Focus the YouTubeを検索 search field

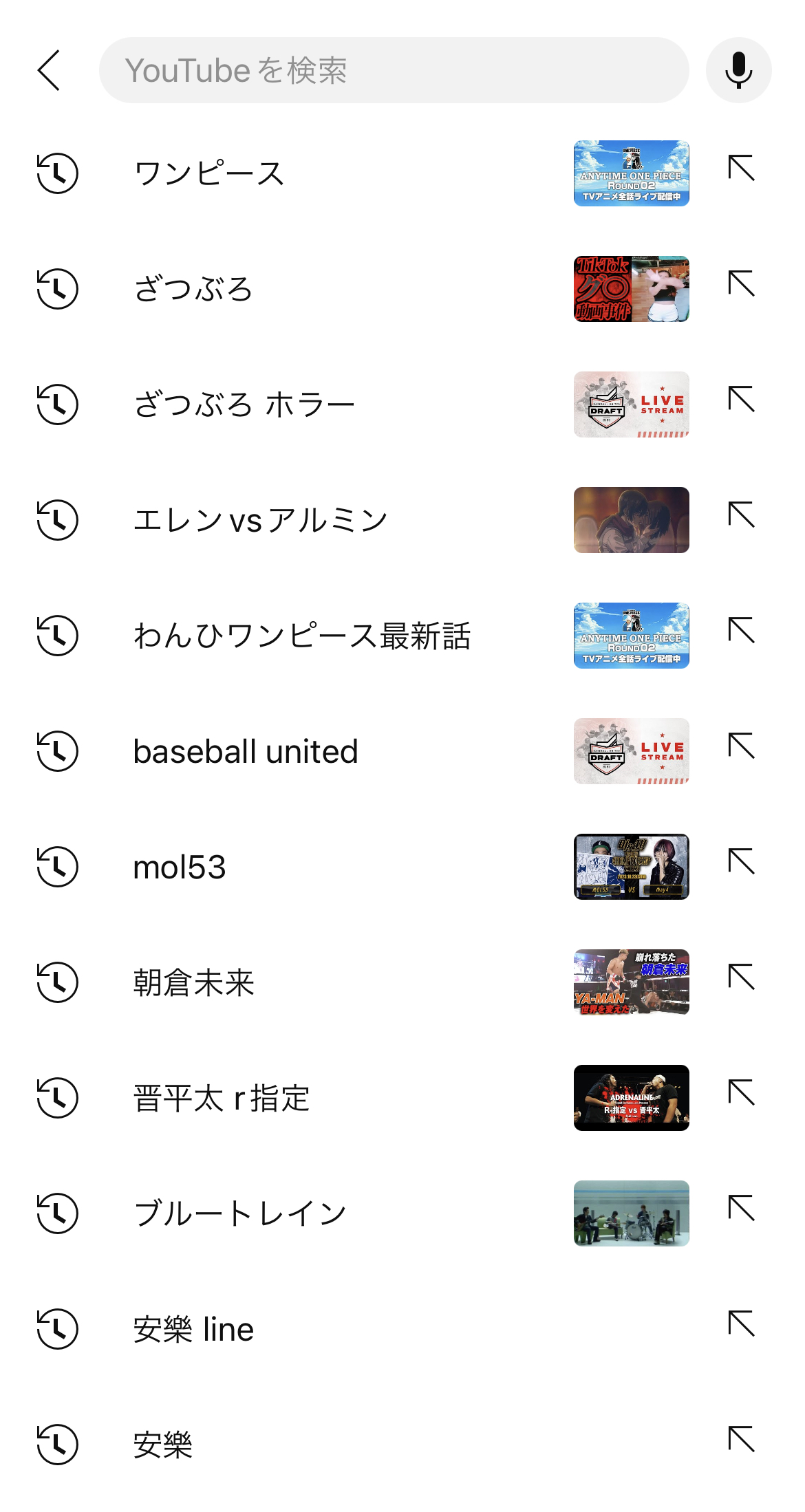tap(394, 70)
